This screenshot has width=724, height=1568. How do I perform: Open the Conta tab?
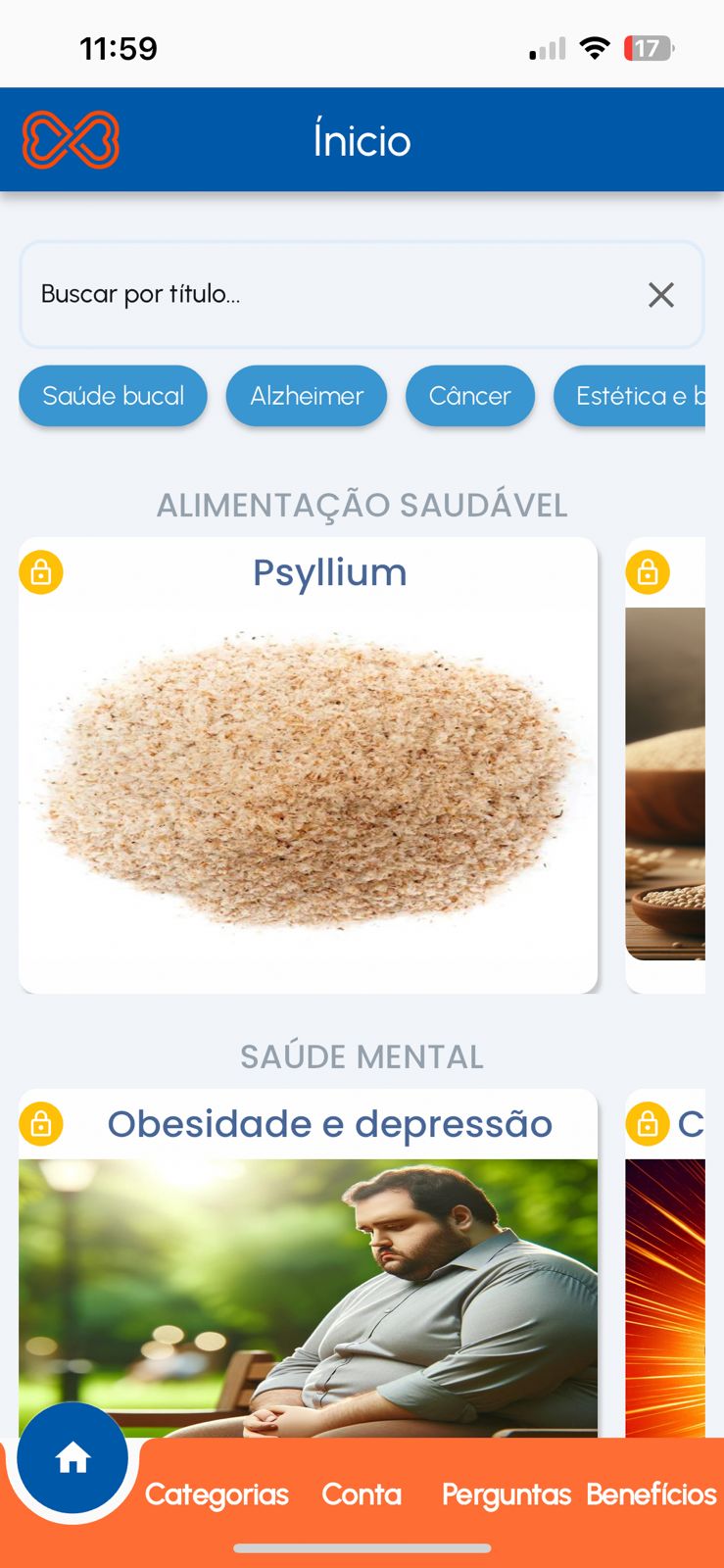[362, 1494]
